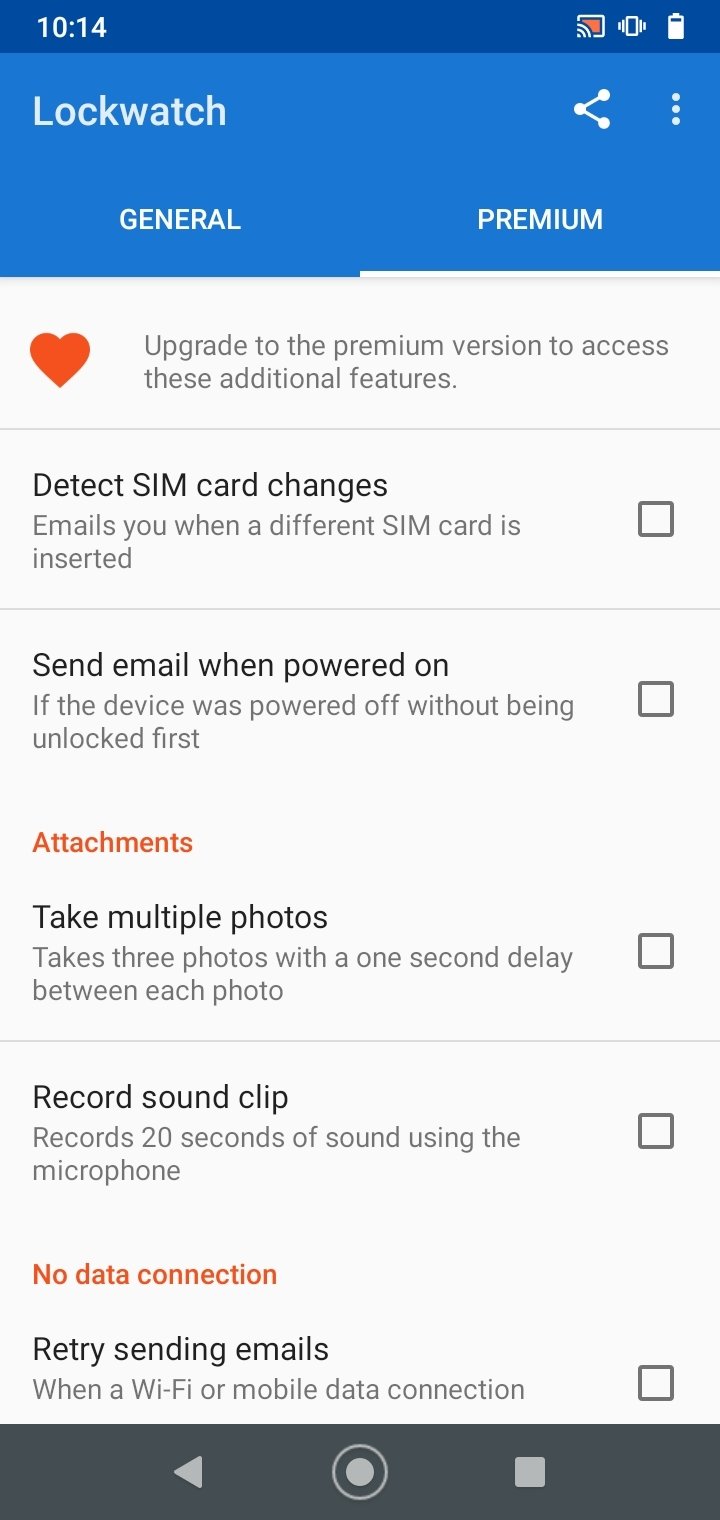Open recent apps from the navigation bar

529,1472
